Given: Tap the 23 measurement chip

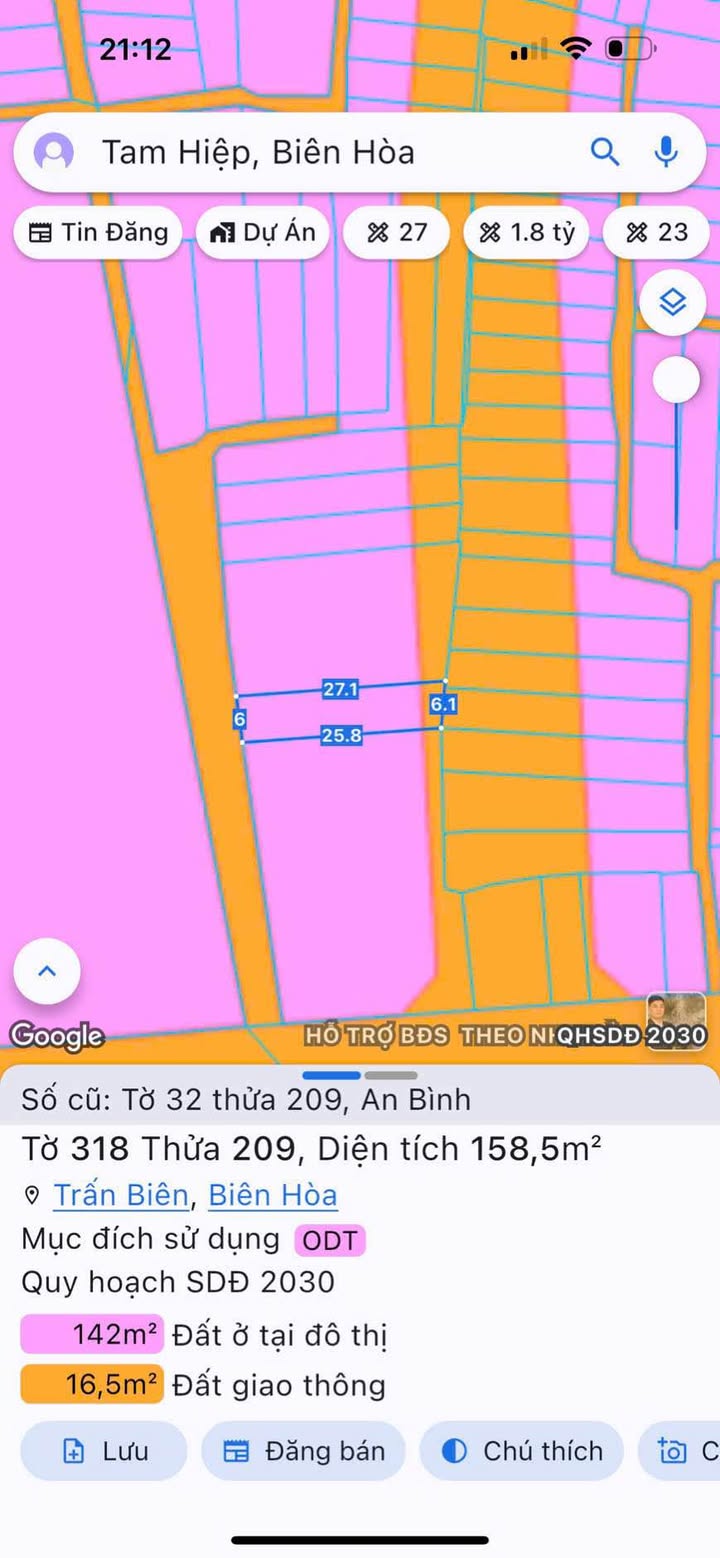Looking at the screenshot, I should (x=658, y=232).
